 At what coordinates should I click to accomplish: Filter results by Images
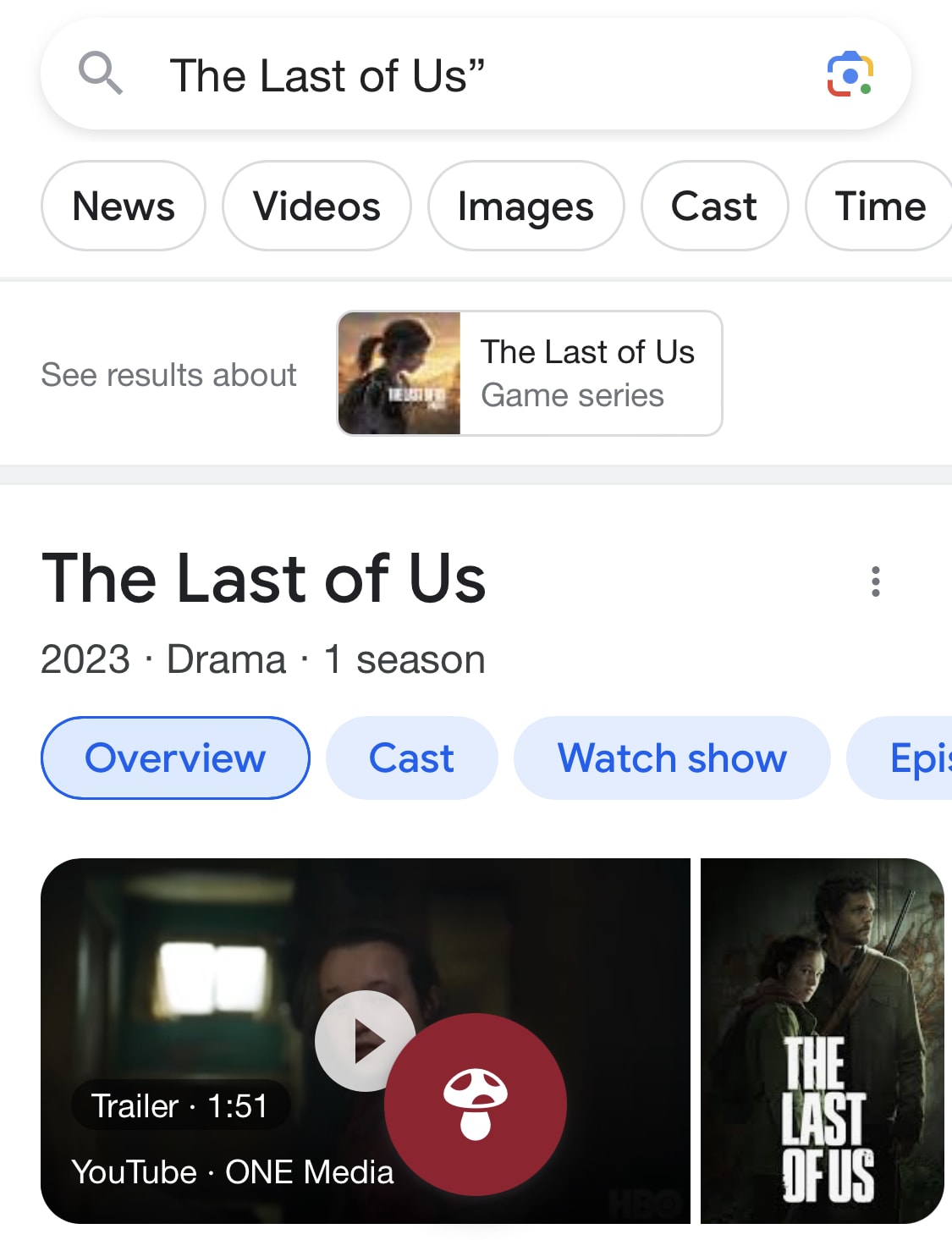tap(526, 206)
